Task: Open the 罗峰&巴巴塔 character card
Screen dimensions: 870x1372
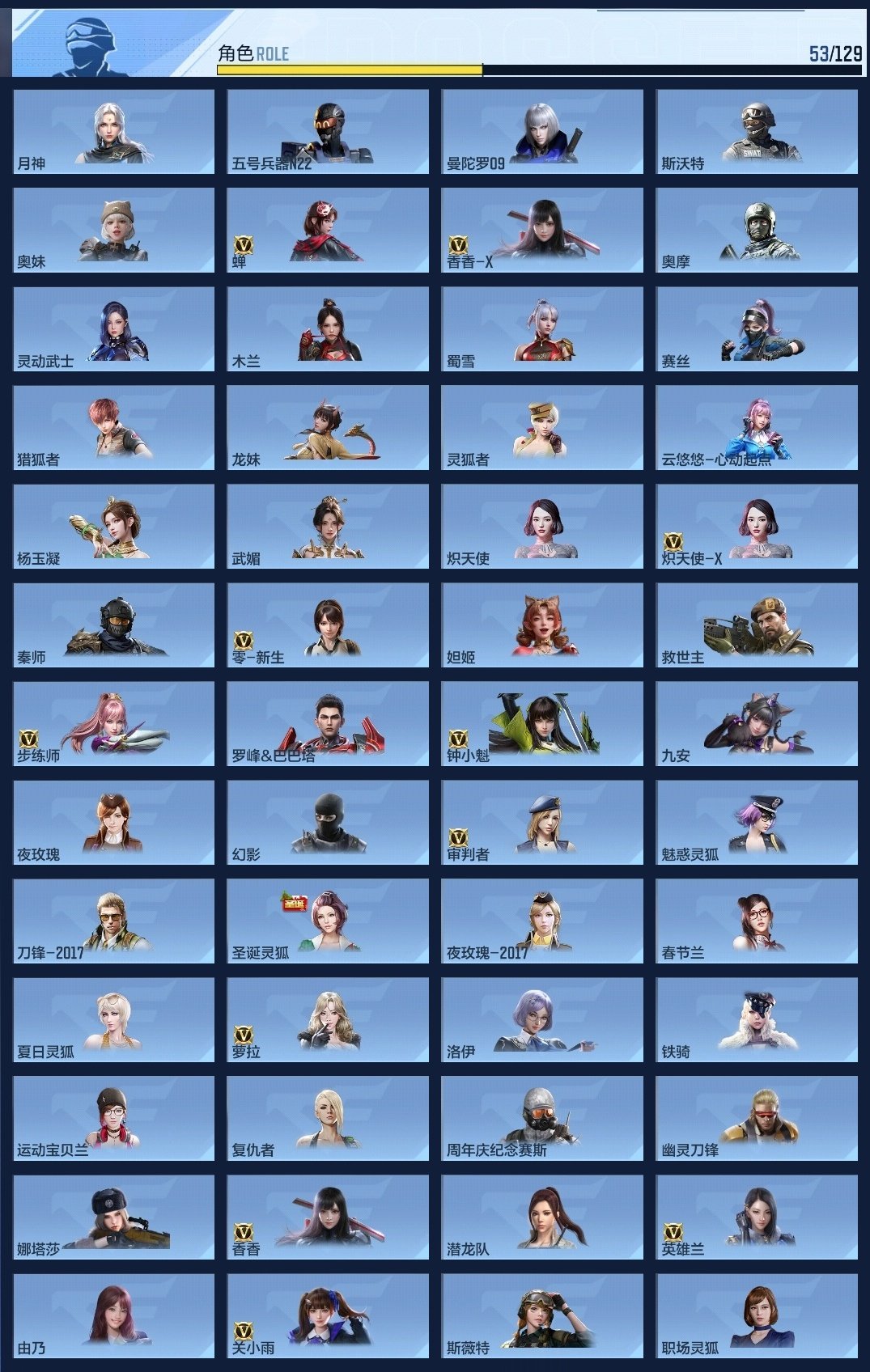Action: coord(328,723)
